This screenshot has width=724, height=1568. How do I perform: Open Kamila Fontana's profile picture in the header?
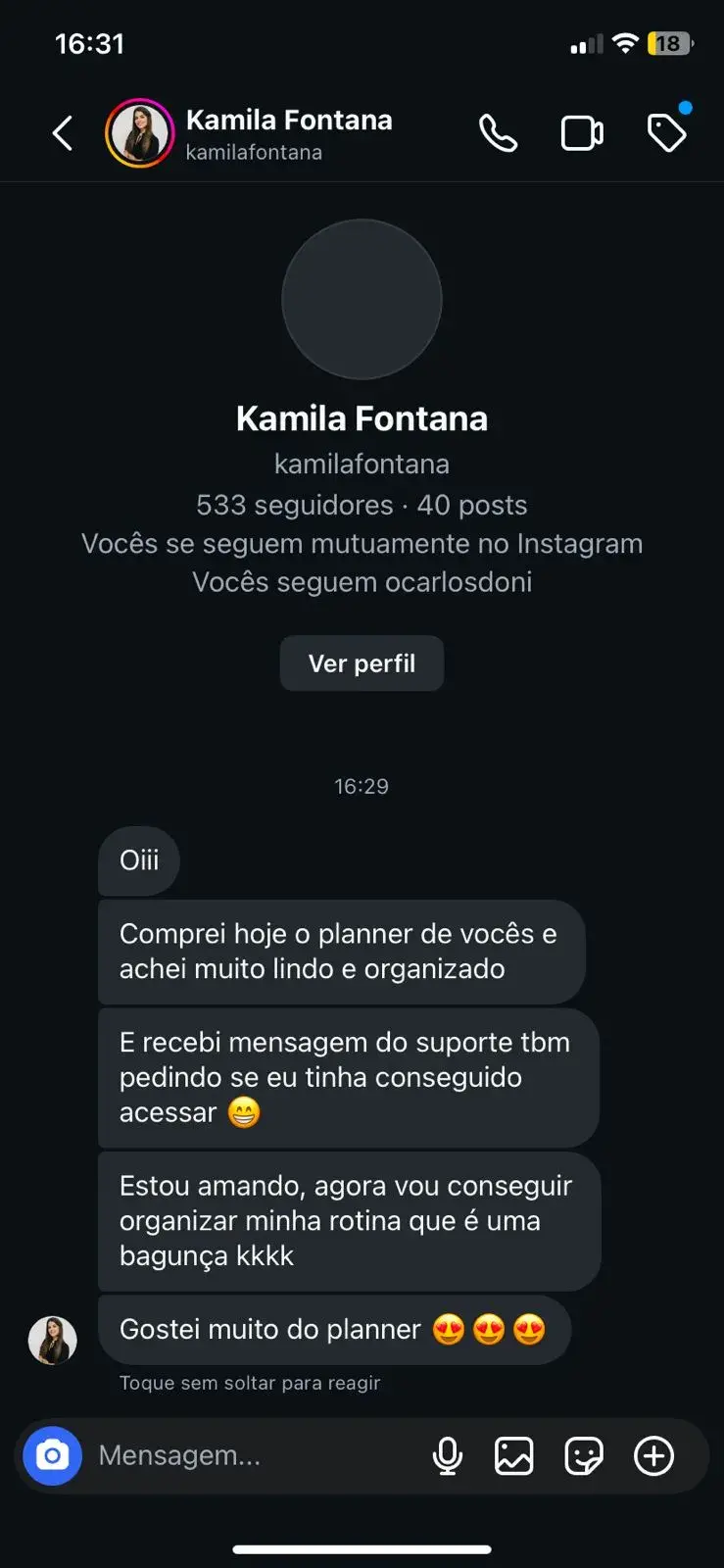pyautogui.click(x=139, y=132)
